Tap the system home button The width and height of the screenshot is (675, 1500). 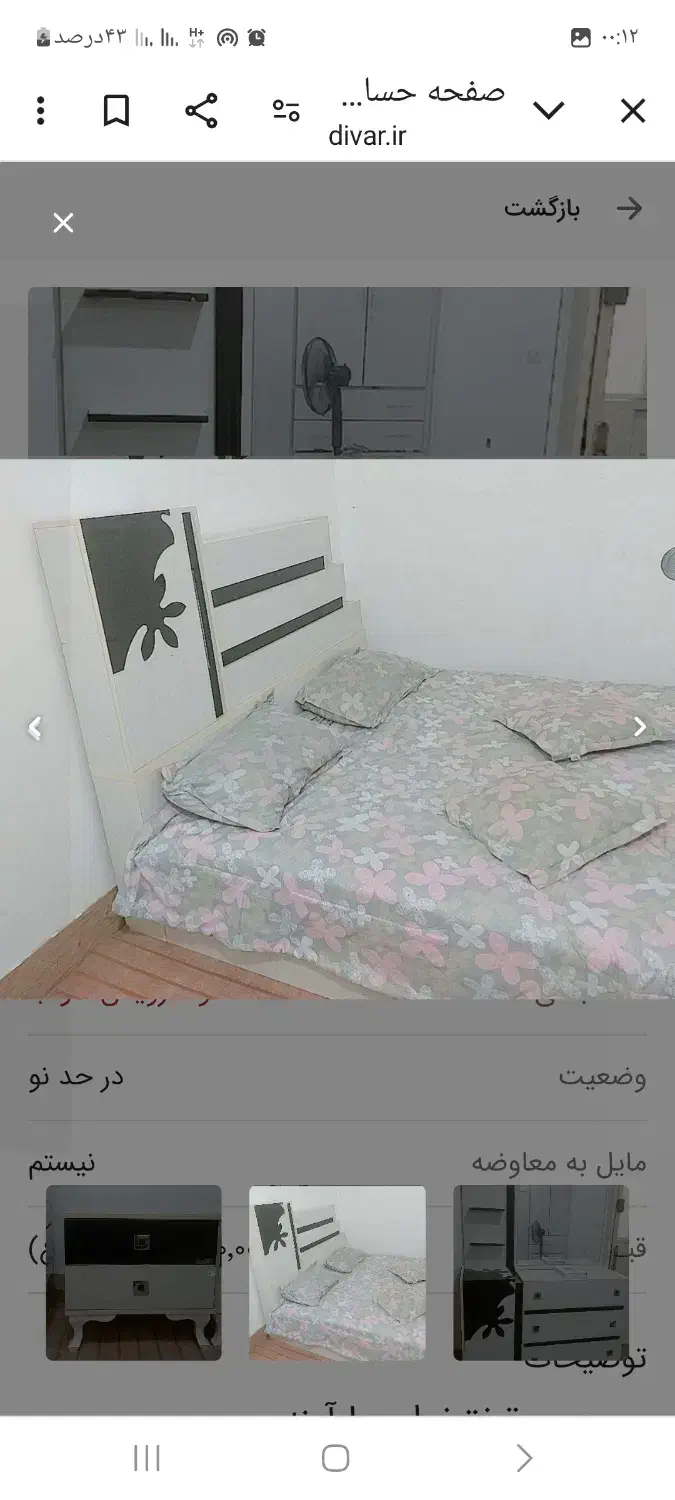(336, 1458)
